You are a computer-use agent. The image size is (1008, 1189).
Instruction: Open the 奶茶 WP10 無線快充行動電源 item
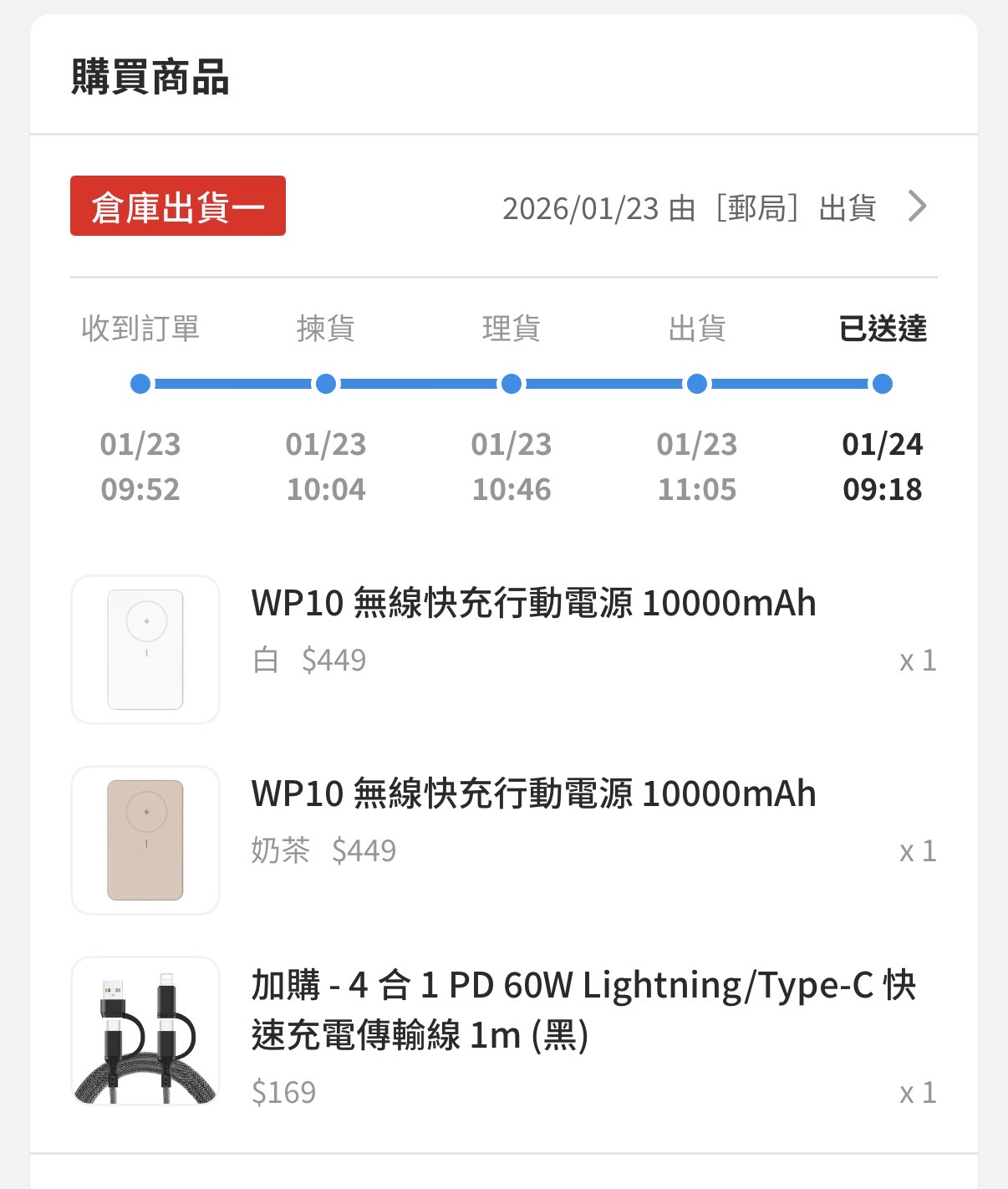point(533,794)
